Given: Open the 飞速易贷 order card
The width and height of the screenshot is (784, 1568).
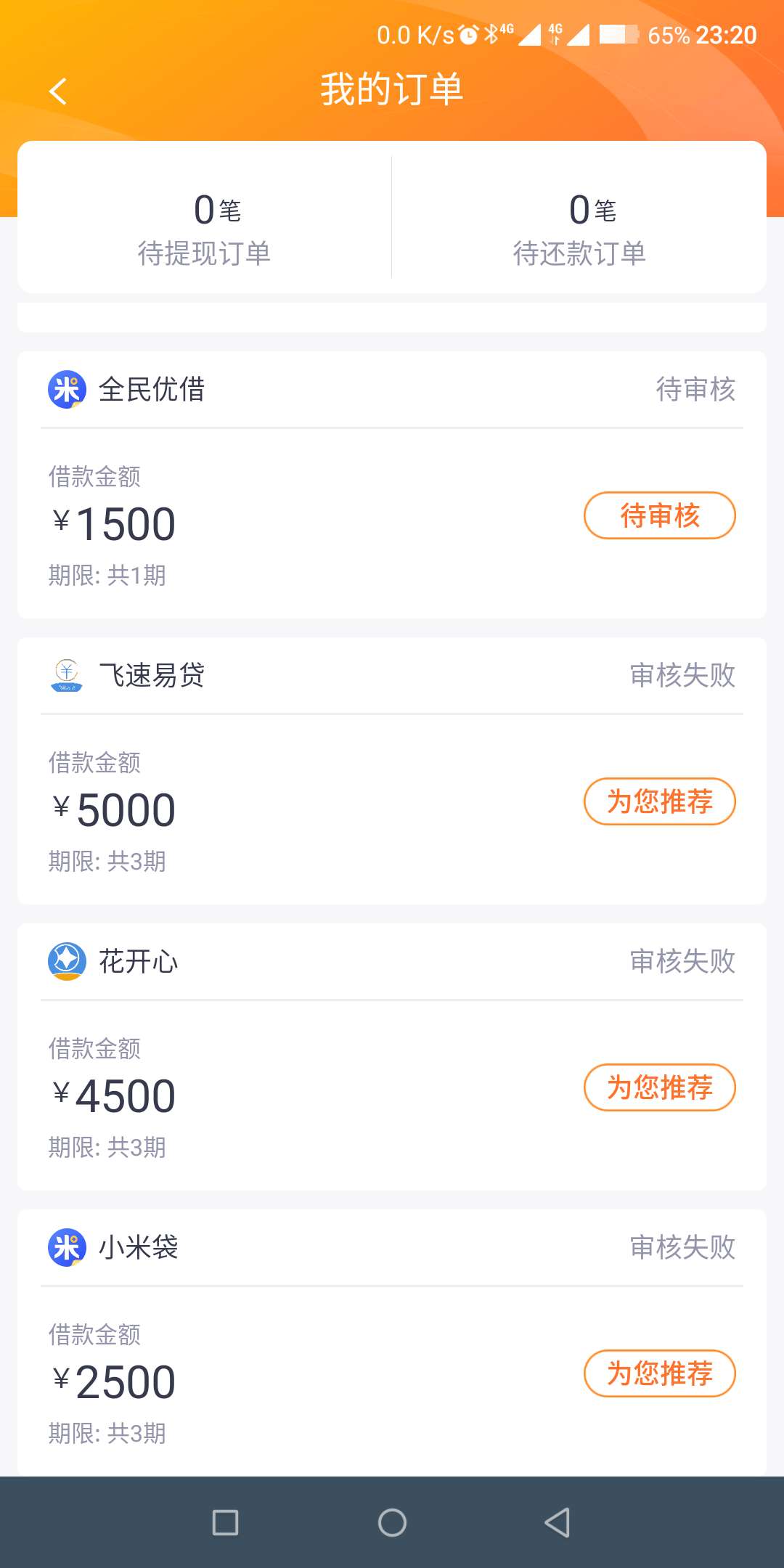Looking at the screenshot, I should (x=392, y=771).
